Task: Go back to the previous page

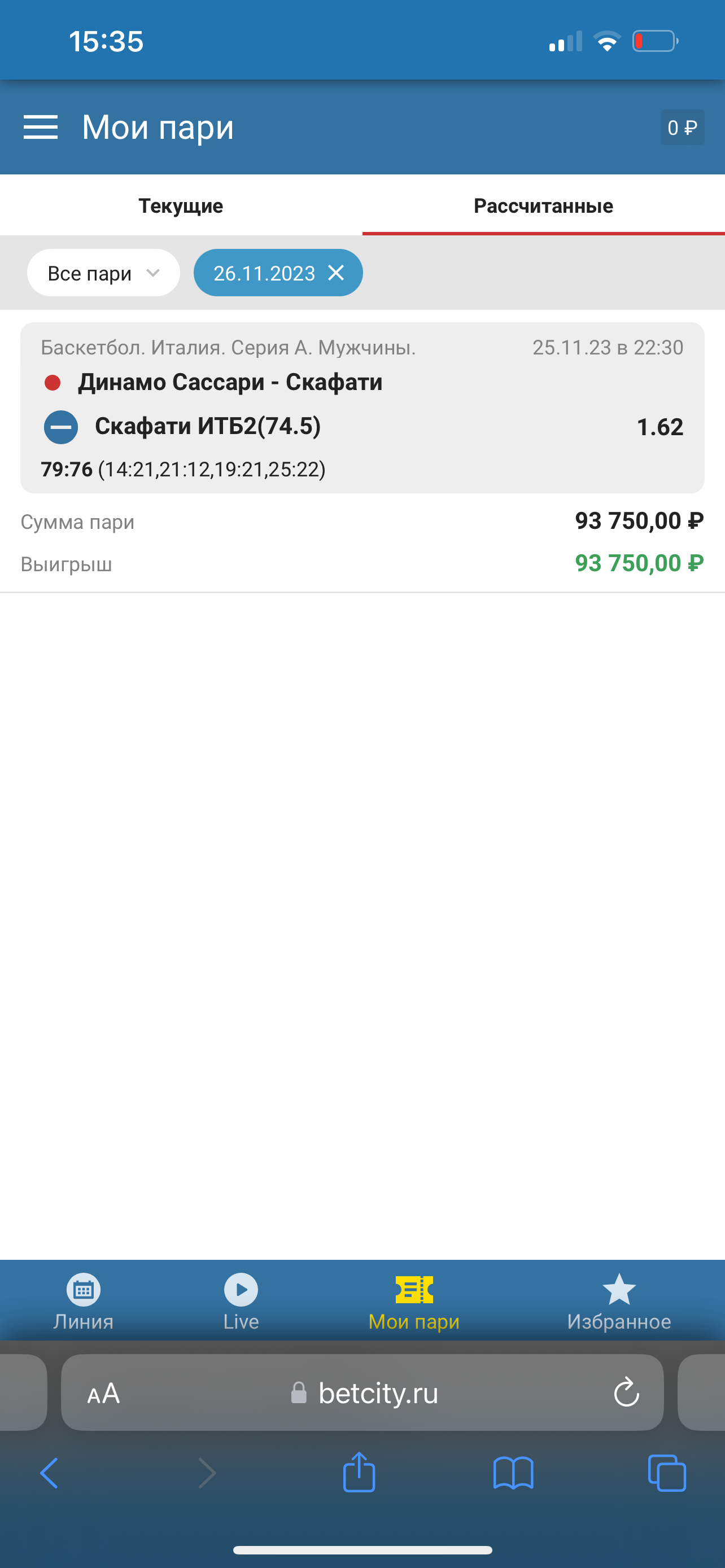Action: (49, 1473)
